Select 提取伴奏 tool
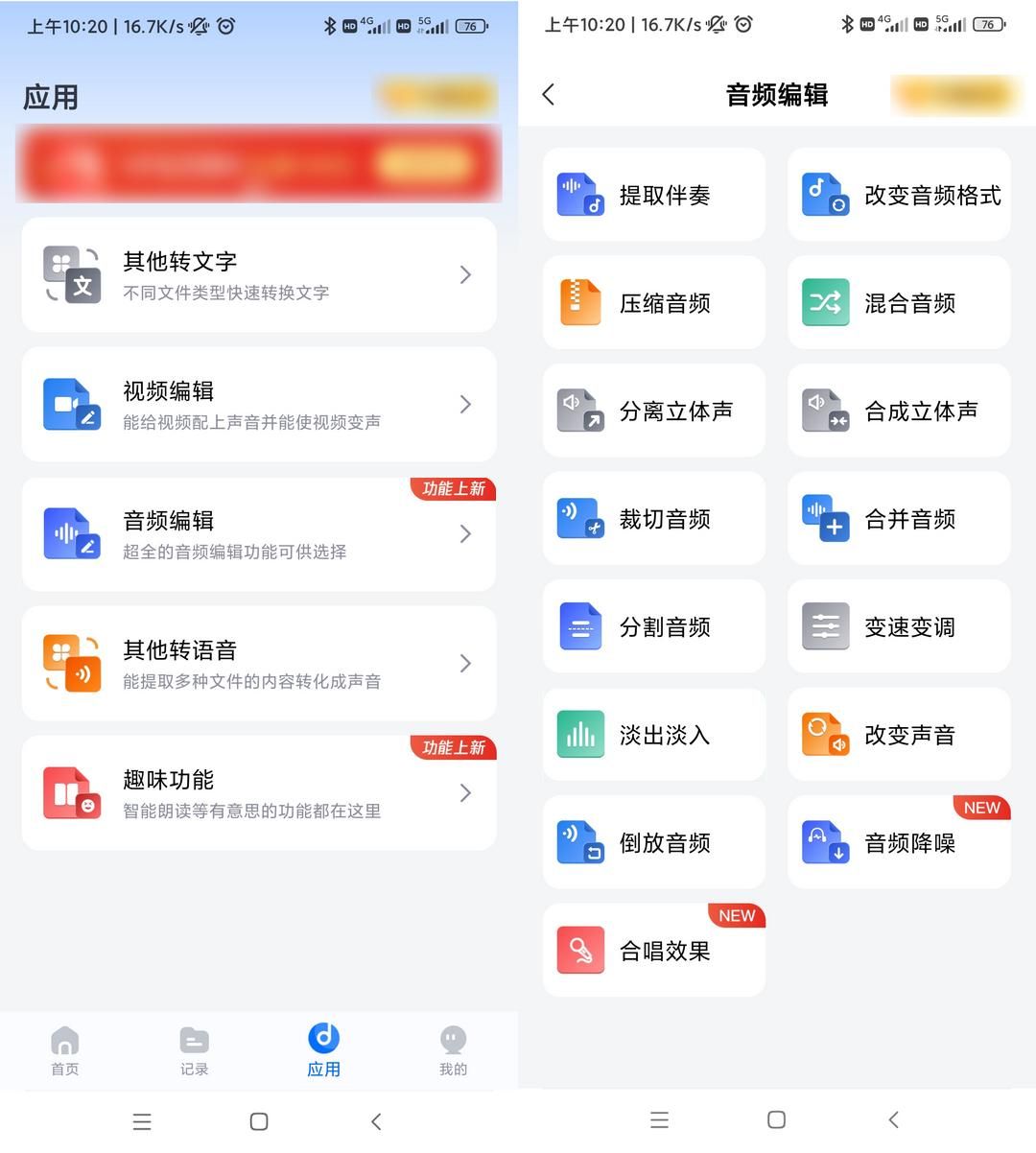1036x1153 pixels. pos(653,195)
